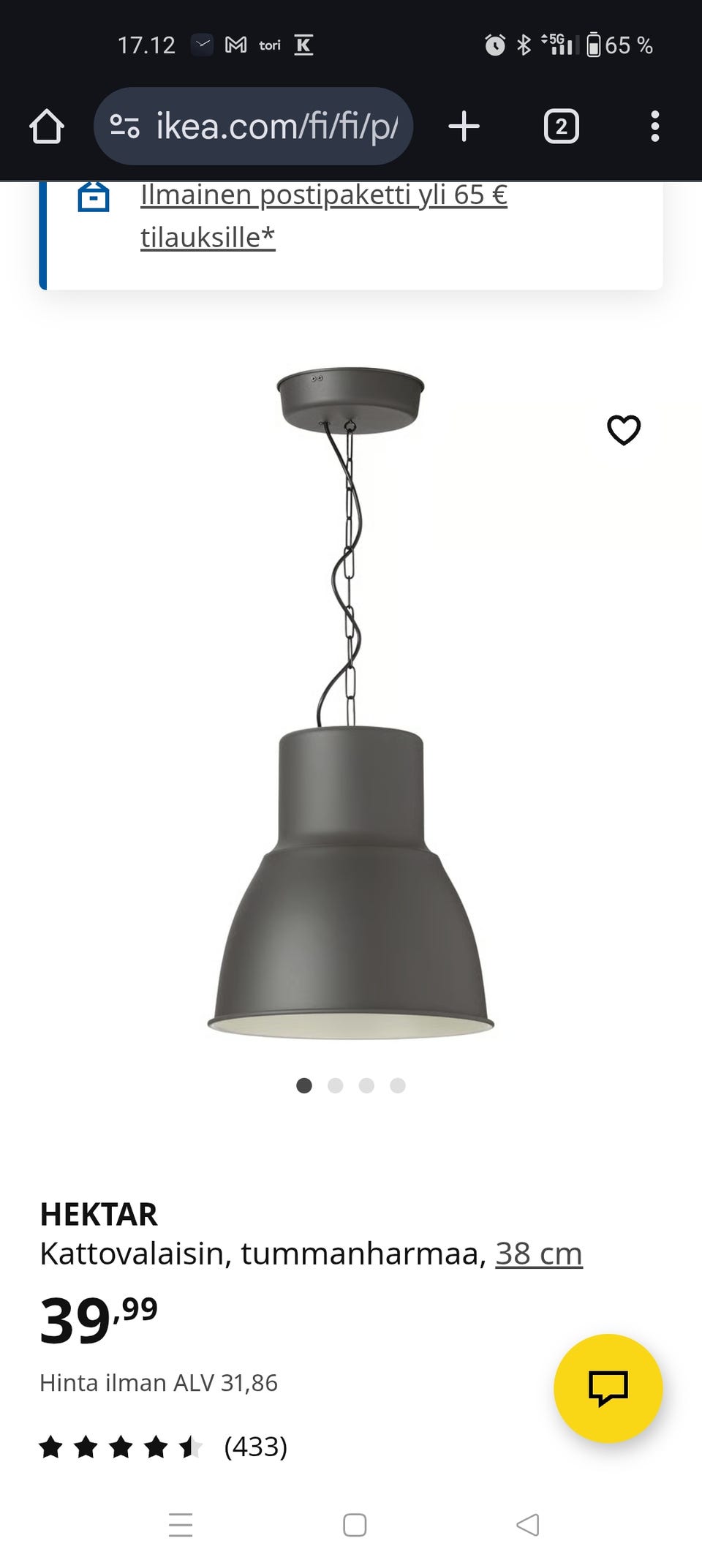
Task: Open the browser overflow menu
Action: [654, 127]
